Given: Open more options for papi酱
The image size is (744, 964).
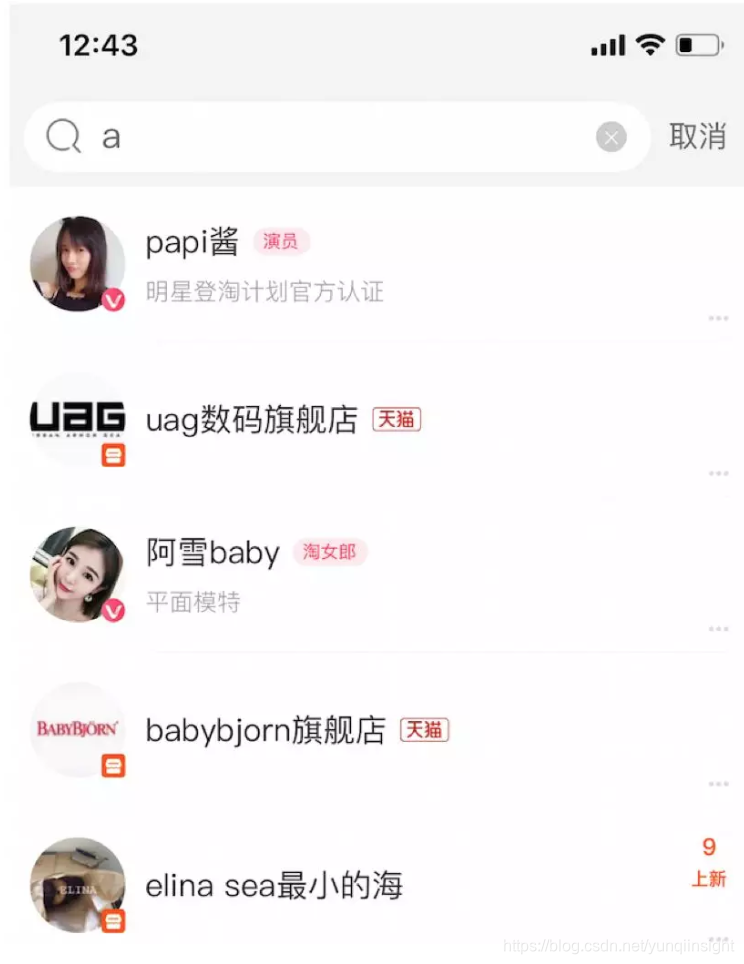Looking at the screenshot, I should pyautogui.click(x=717, y=318).
